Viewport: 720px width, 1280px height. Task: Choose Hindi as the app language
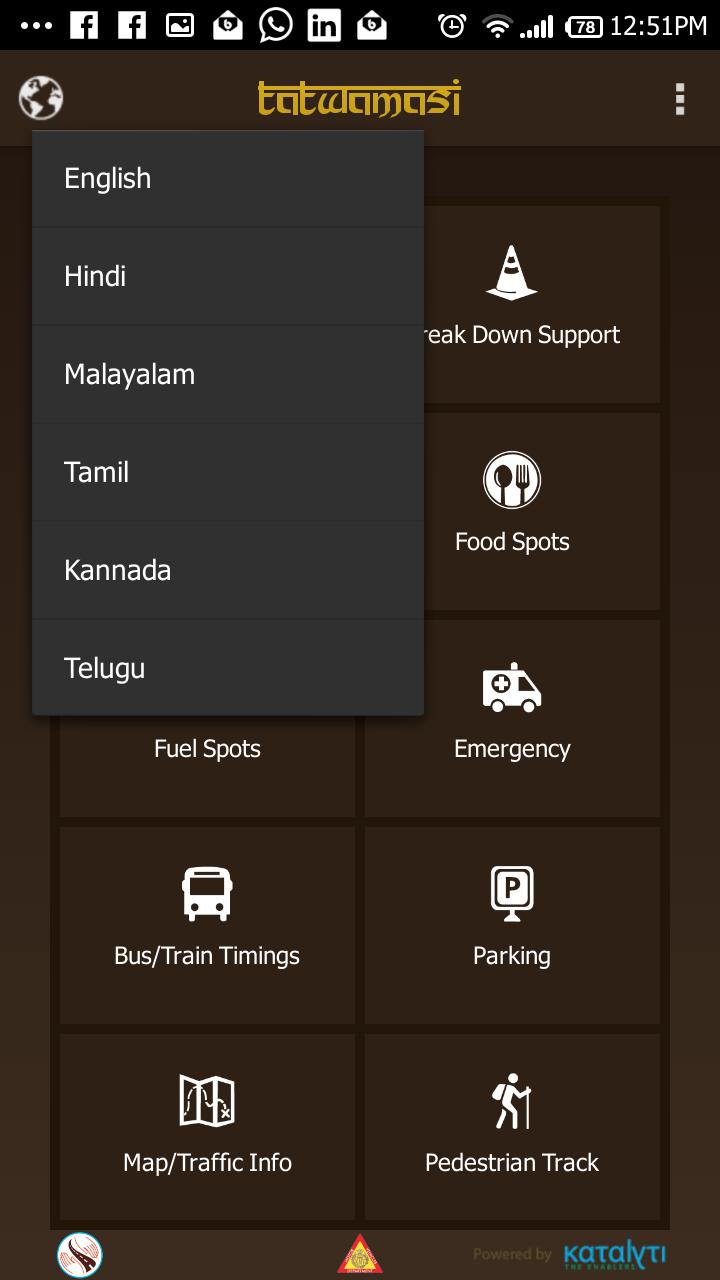tap(228, 276)
